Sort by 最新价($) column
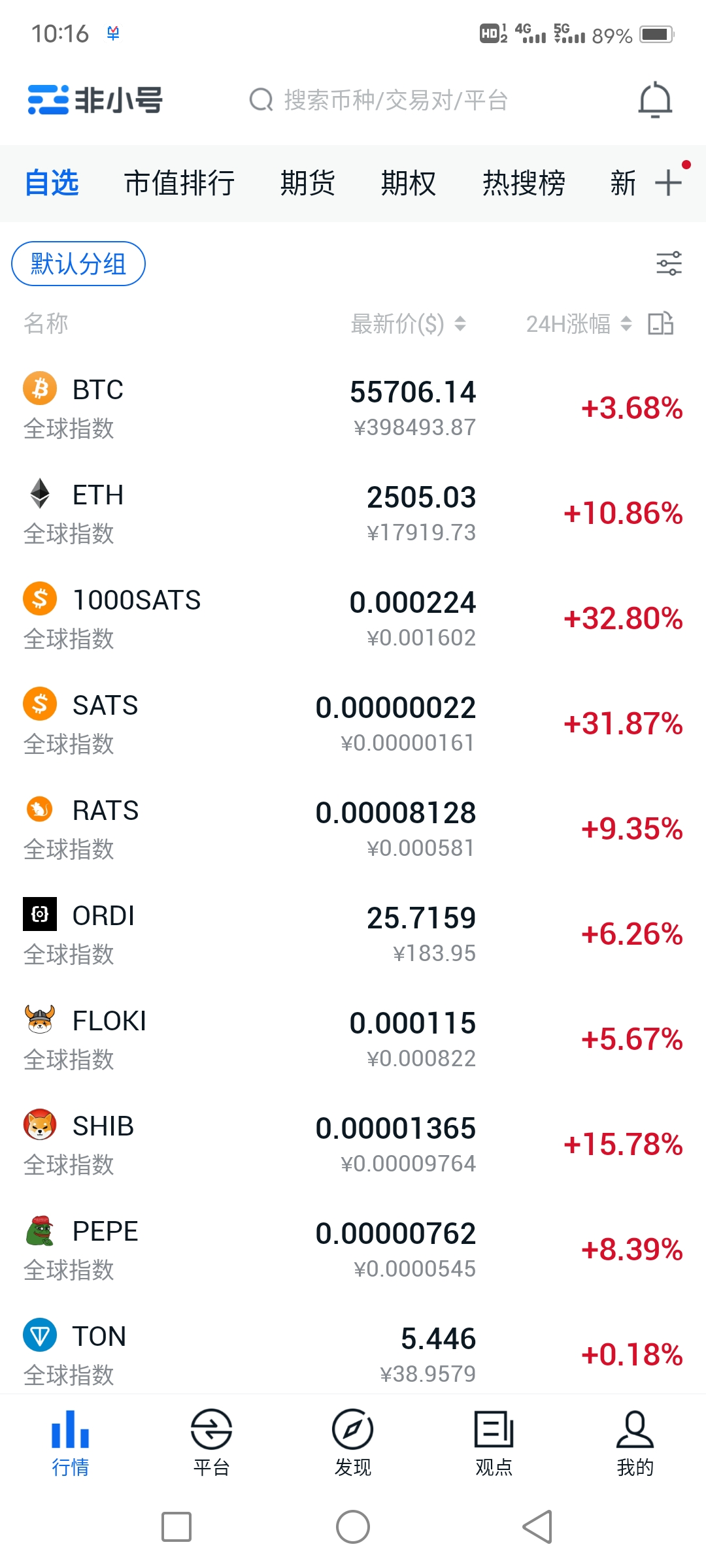 pos(408,323)
